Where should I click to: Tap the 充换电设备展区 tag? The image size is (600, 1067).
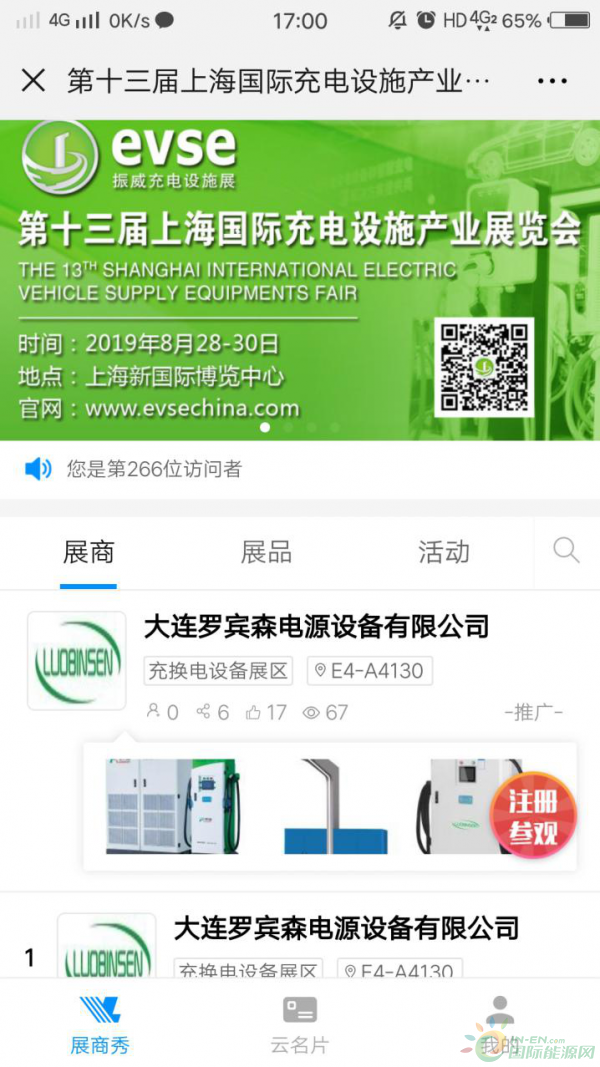[x=218, y=671]
